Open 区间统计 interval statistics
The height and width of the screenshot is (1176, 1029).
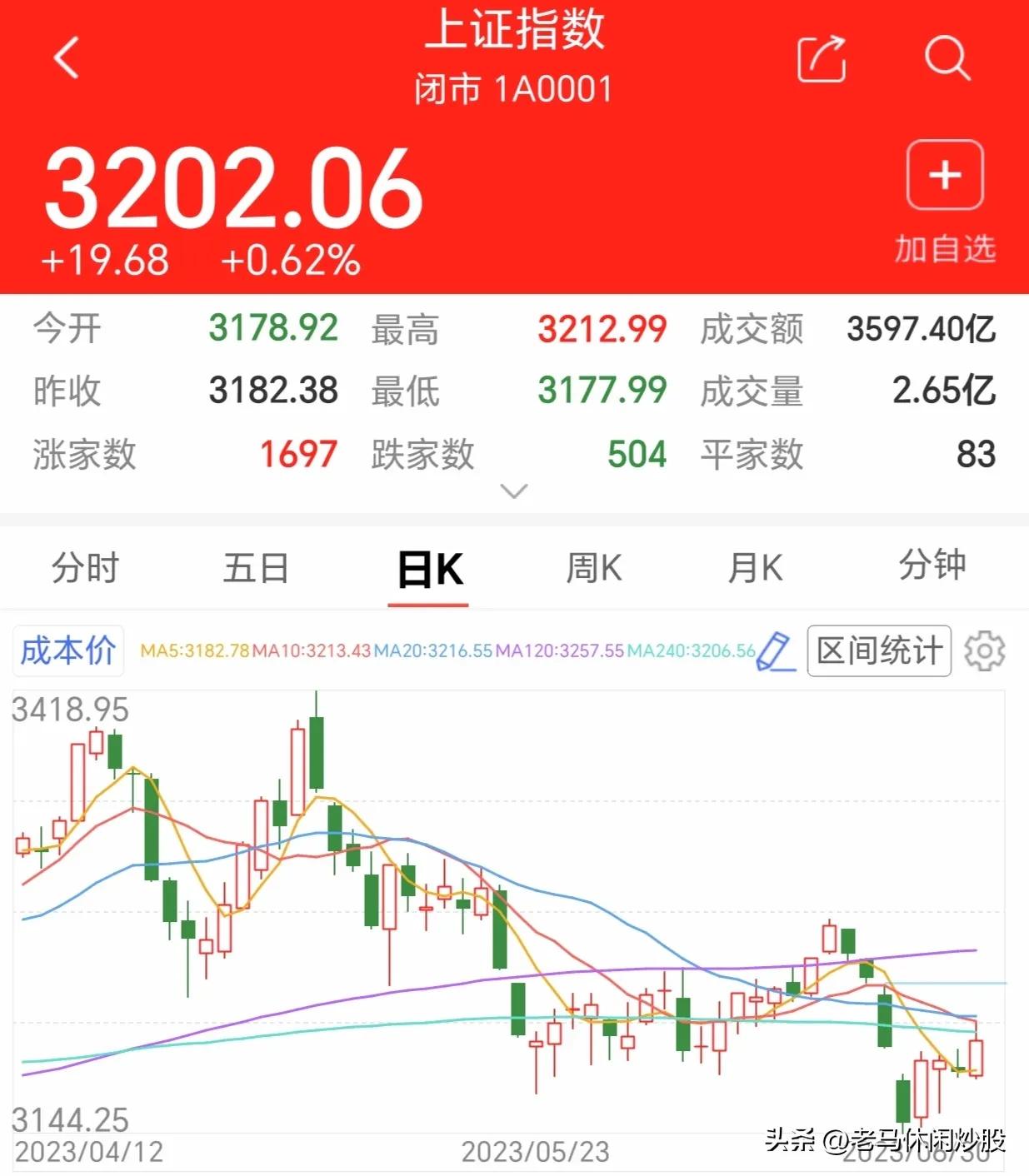(878, 650)
